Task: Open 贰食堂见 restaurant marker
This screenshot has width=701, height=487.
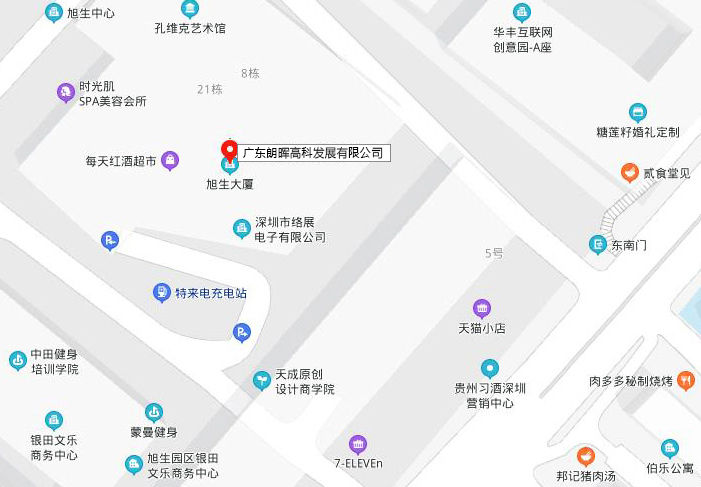Action: (629, 172)
